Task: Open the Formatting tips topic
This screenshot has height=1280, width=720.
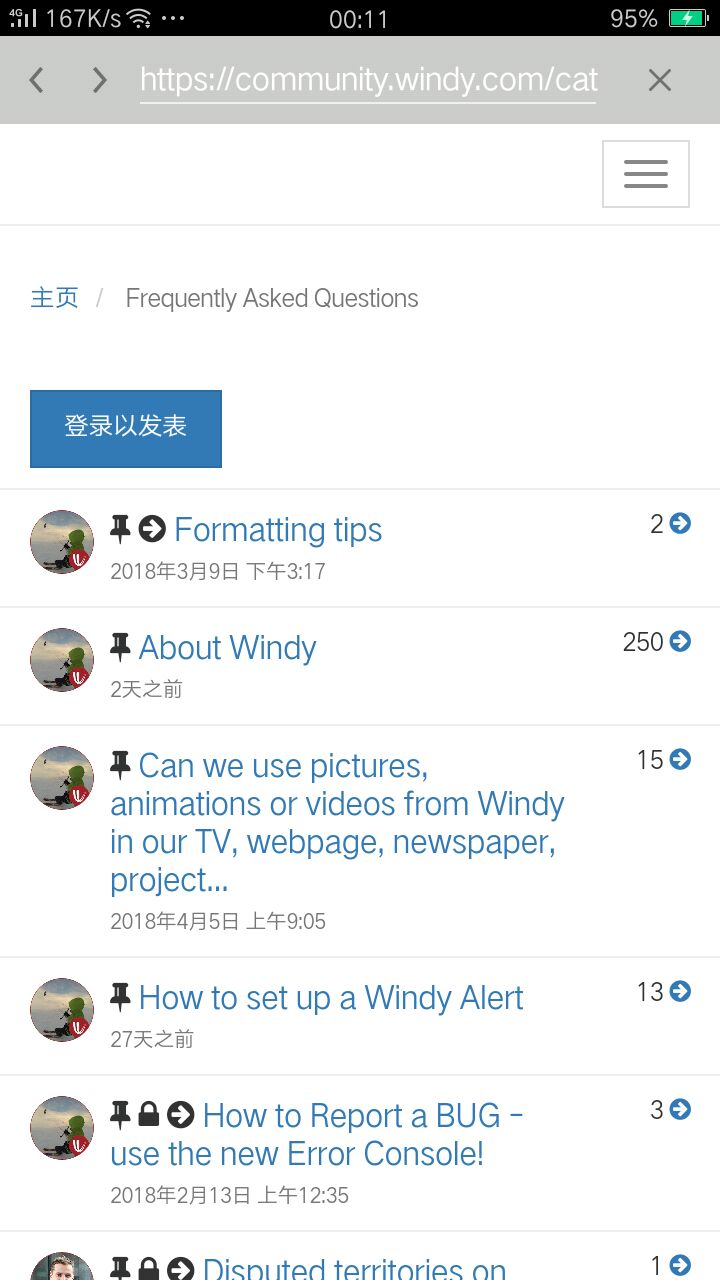Action: click(x=278, y=530)
